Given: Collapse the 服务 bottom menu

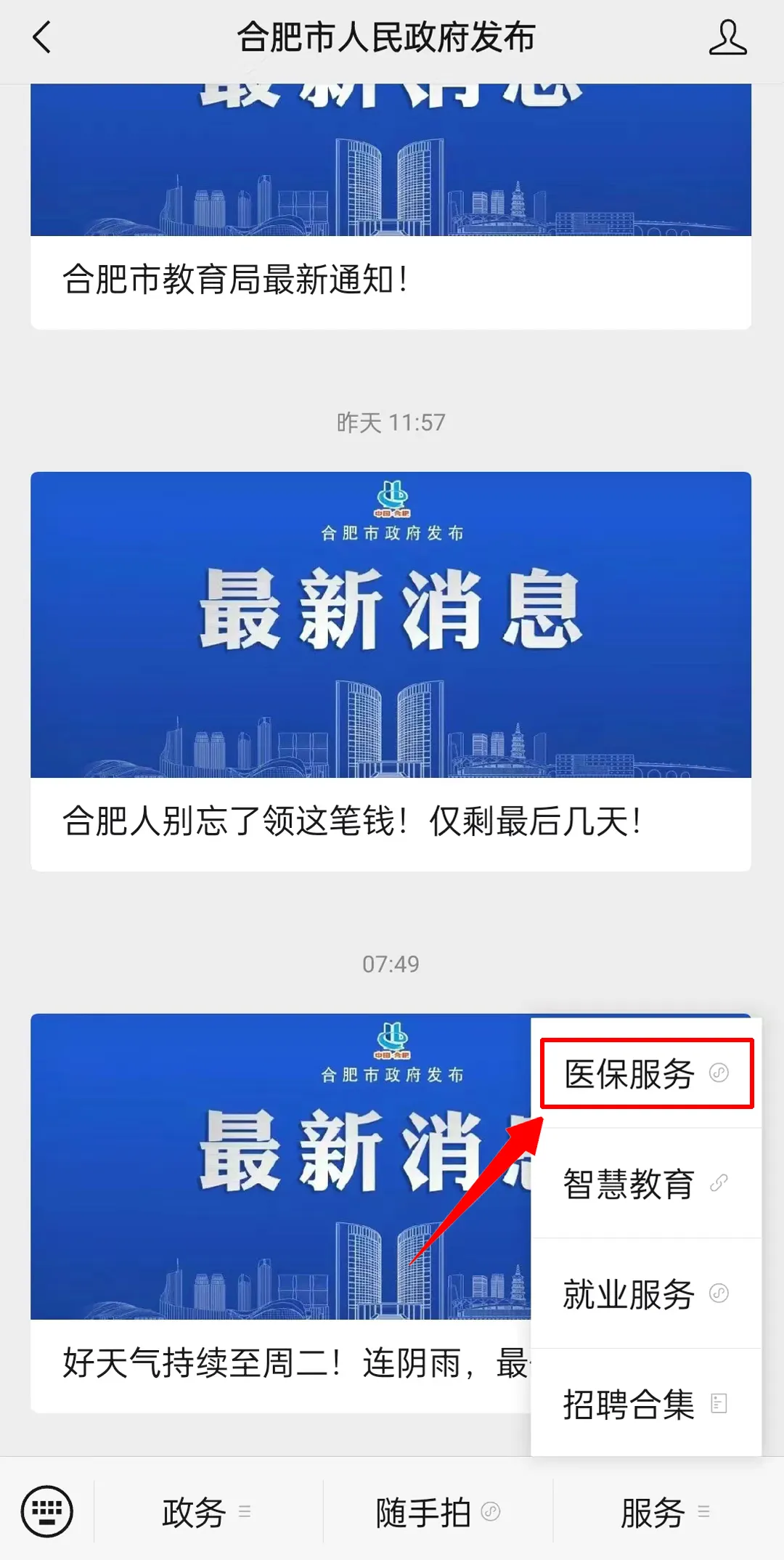Looking at the screenshot, I should (664, 1512).
